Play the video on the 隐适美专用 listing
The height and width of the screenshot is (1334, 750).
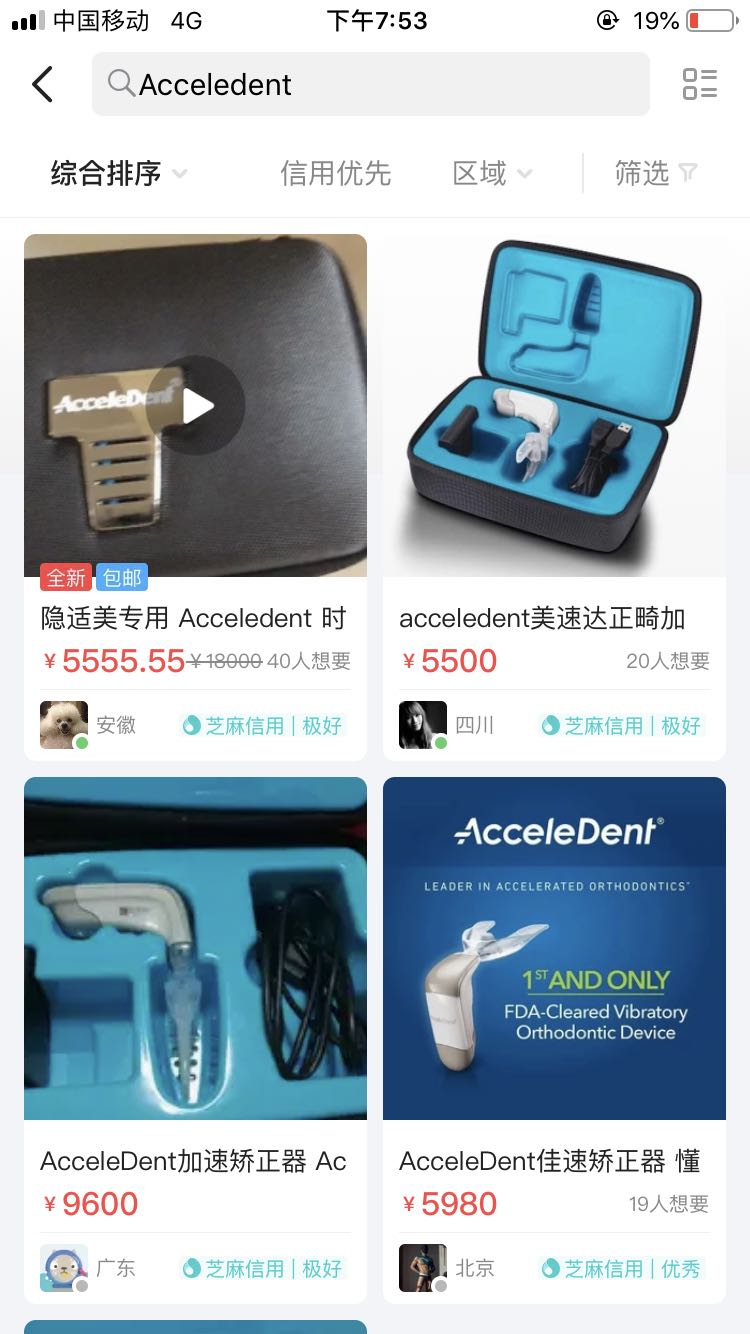coord(195,405)
